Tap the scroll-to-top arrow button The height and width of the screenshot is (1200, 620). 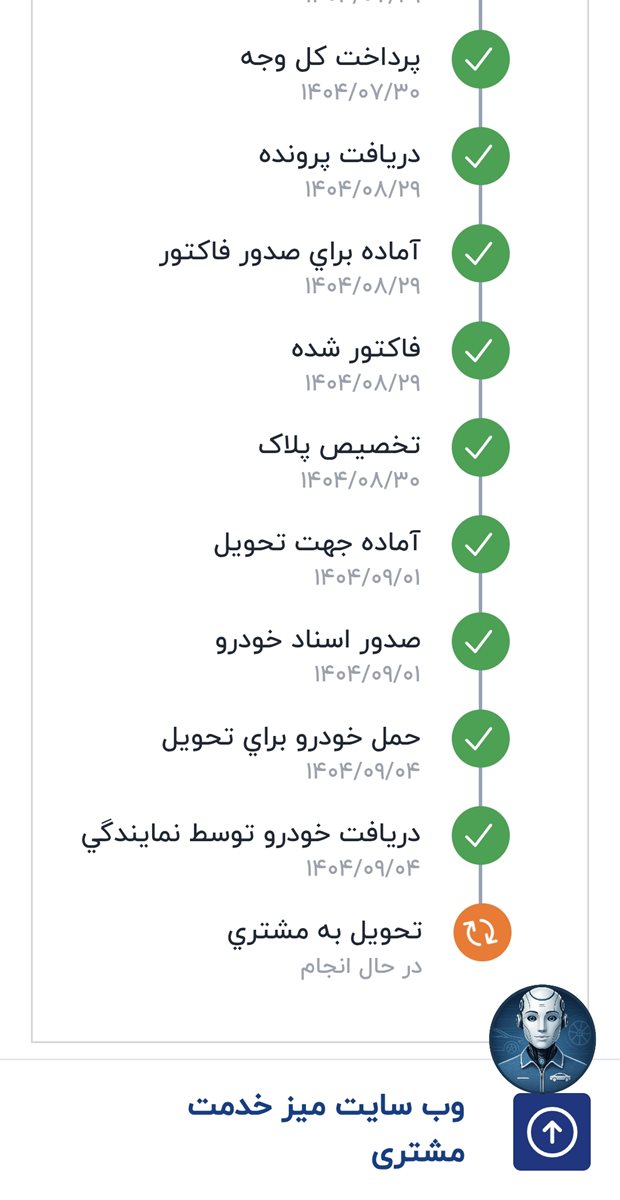pyautogui.click(x=552, y=1131)
